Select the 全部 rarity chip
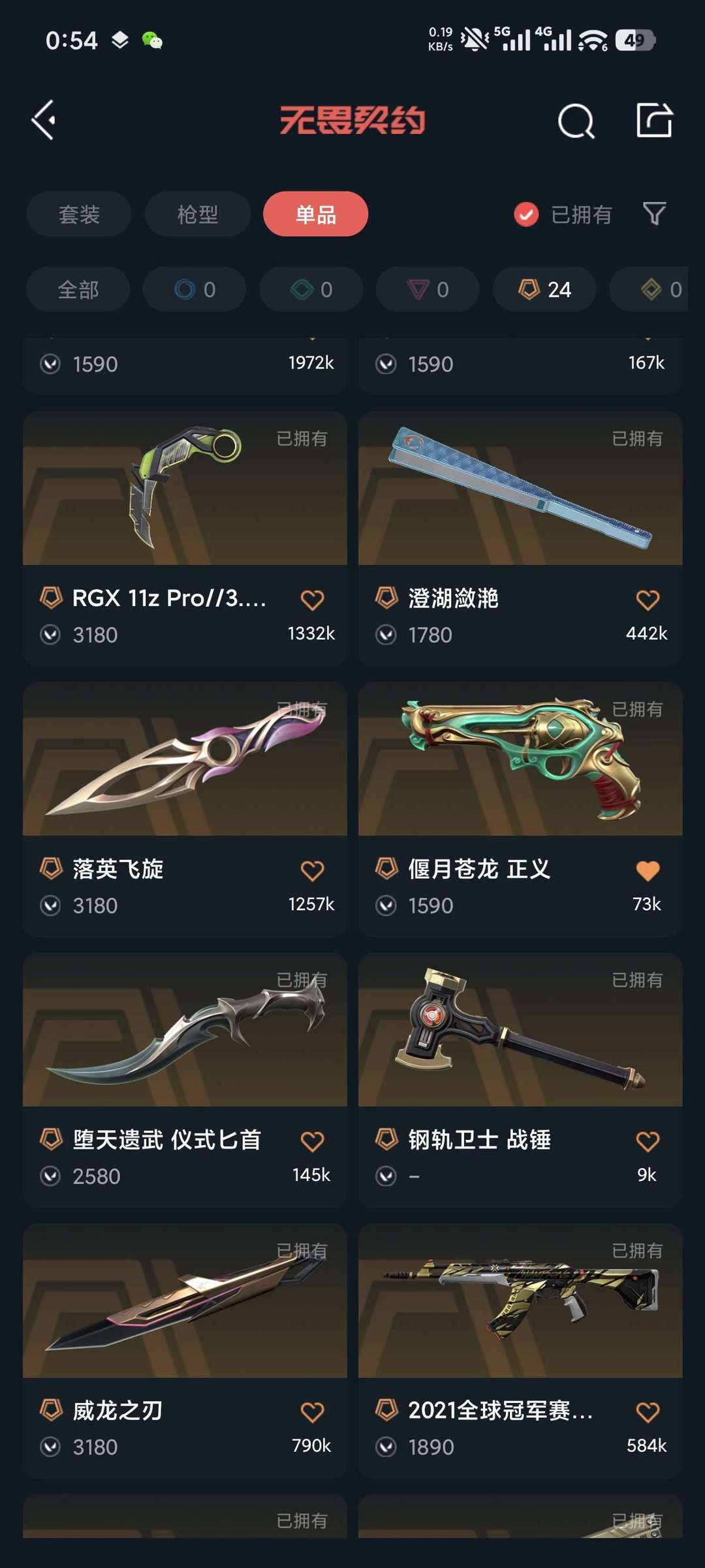The width and height of the screenshot is (705, 1568). 78,289
